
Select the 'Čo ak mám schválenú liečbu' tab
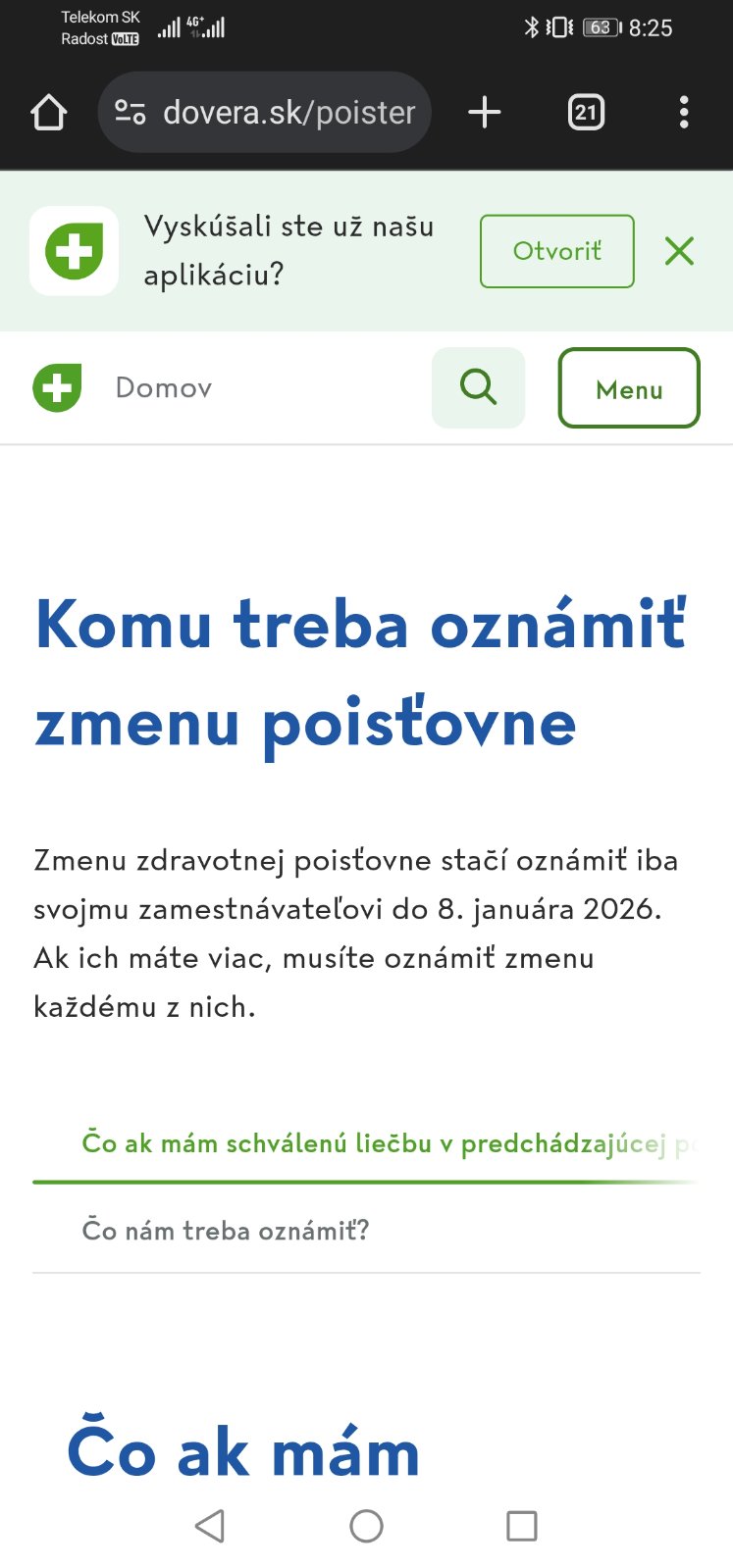point(373,1143)
